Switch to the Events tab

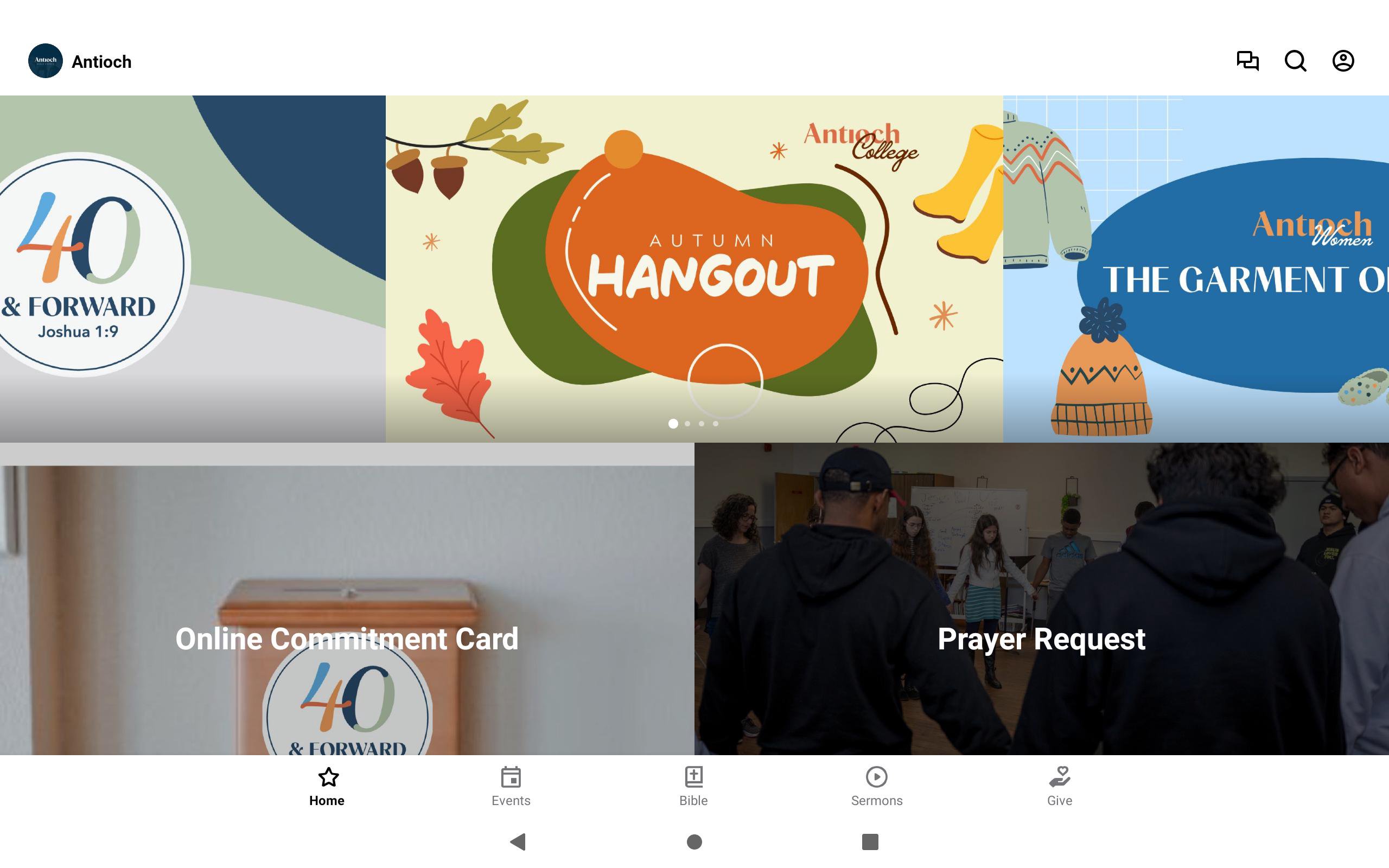pyautogui.click(x=510, y=786)
